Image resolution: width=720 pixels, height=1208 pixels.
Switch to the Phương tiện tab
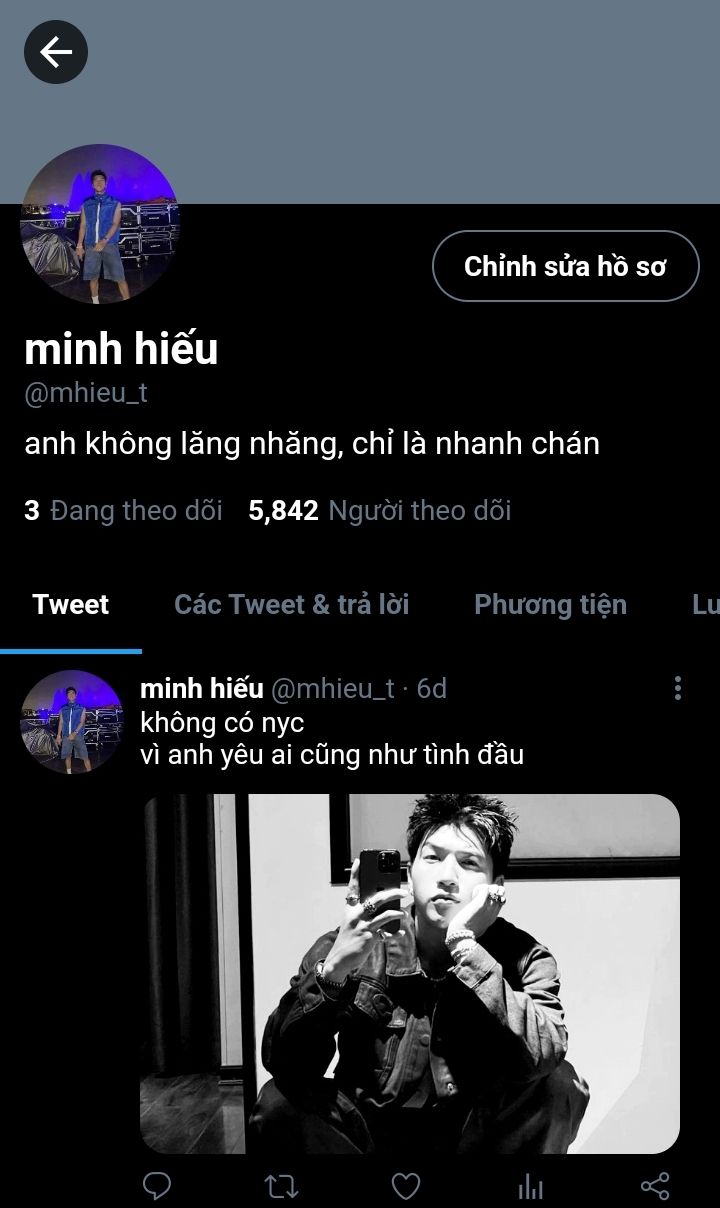coord(550,605)
